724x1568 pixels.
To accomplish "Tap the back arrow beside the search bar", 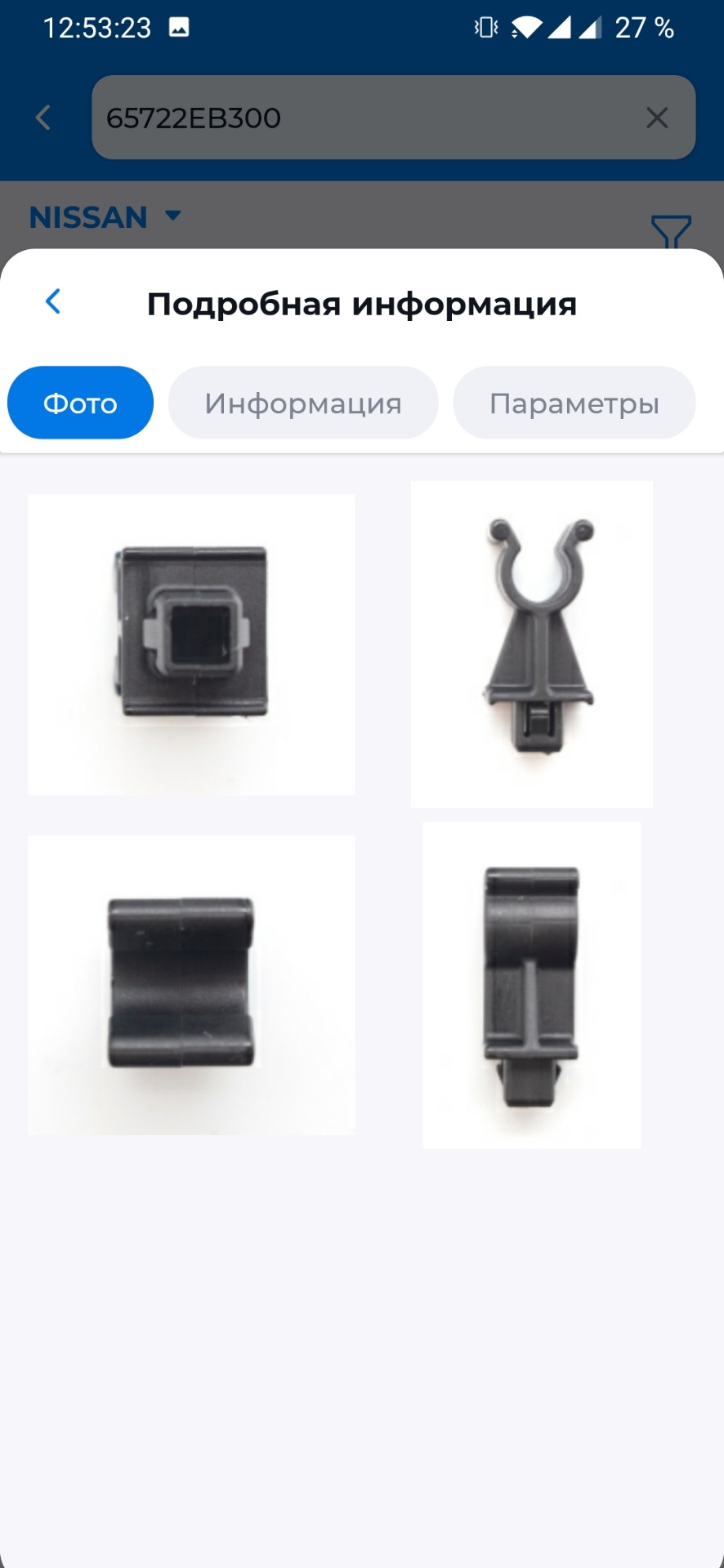I will pyautogui.click(x=43, y=118).
